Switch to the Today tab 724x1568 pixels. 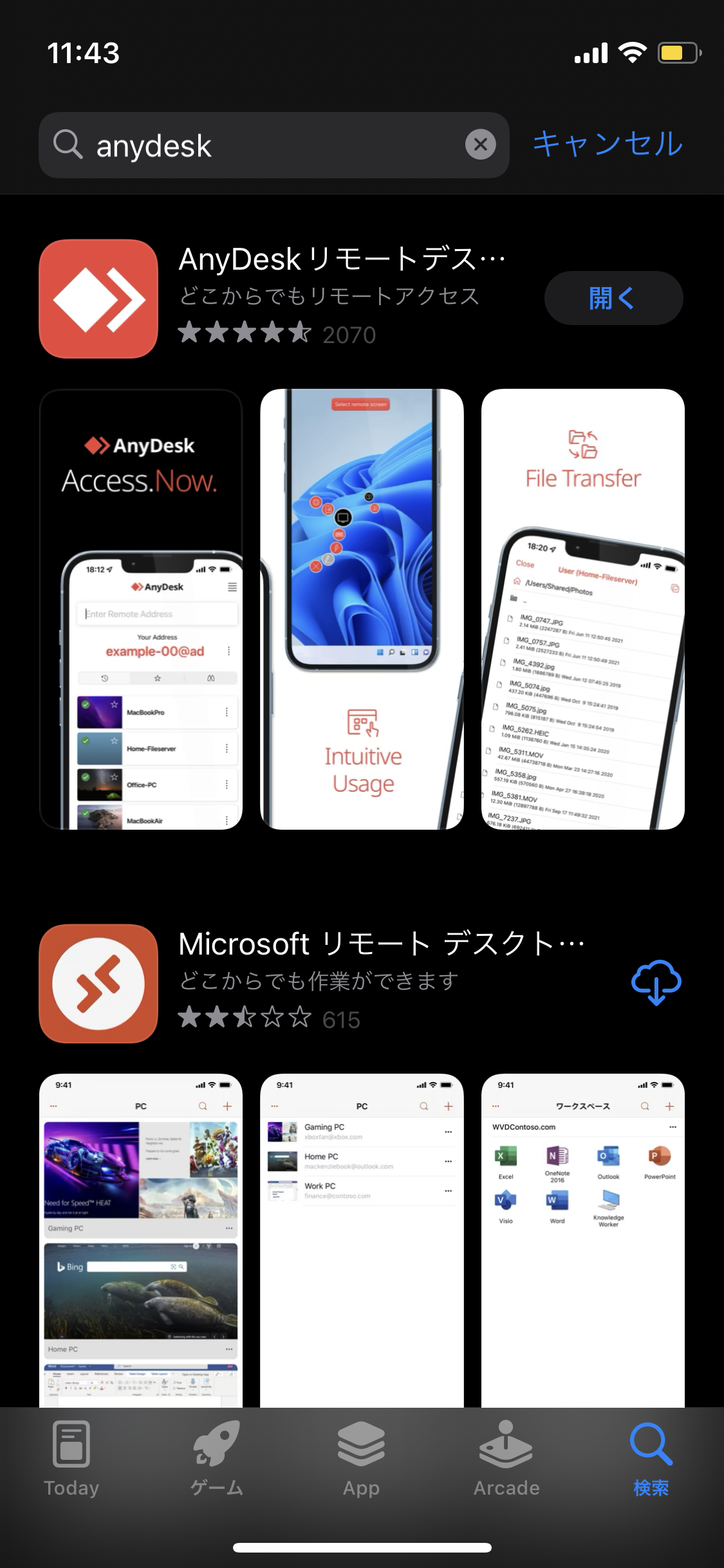click(71, 1459)
